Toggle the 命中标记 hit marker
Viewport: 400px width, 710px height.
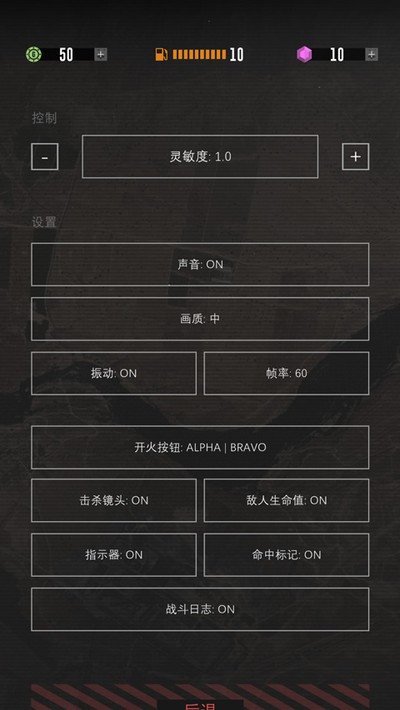point(287,555)
